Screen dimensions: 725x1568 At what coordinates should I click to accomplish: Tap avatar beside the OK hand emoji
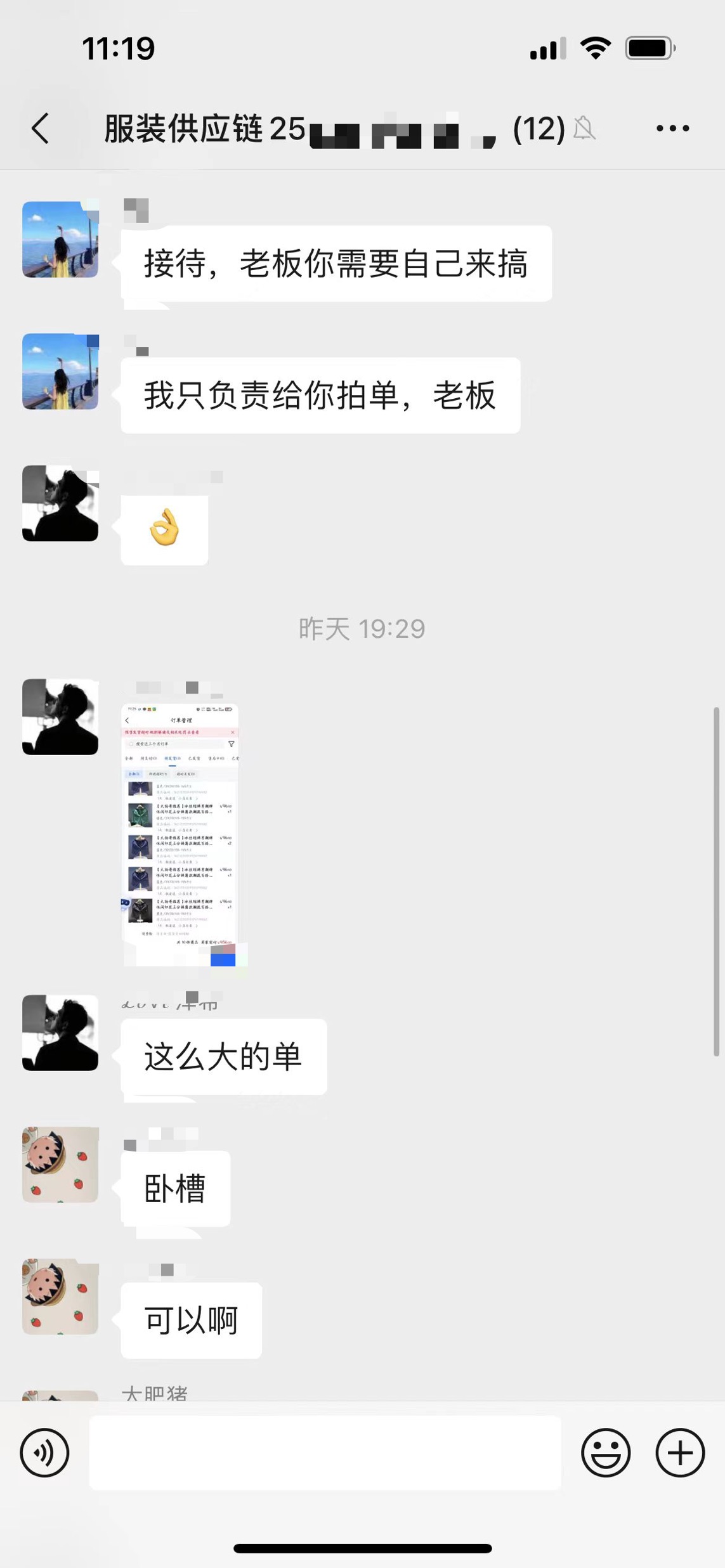click(60, 503)
